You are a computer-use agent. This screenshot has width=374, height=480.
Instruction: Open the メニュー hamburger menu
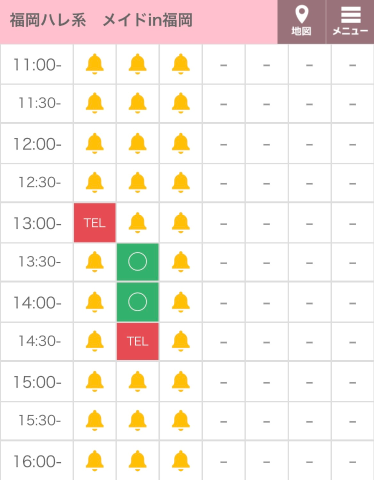[x=350, y=22]
